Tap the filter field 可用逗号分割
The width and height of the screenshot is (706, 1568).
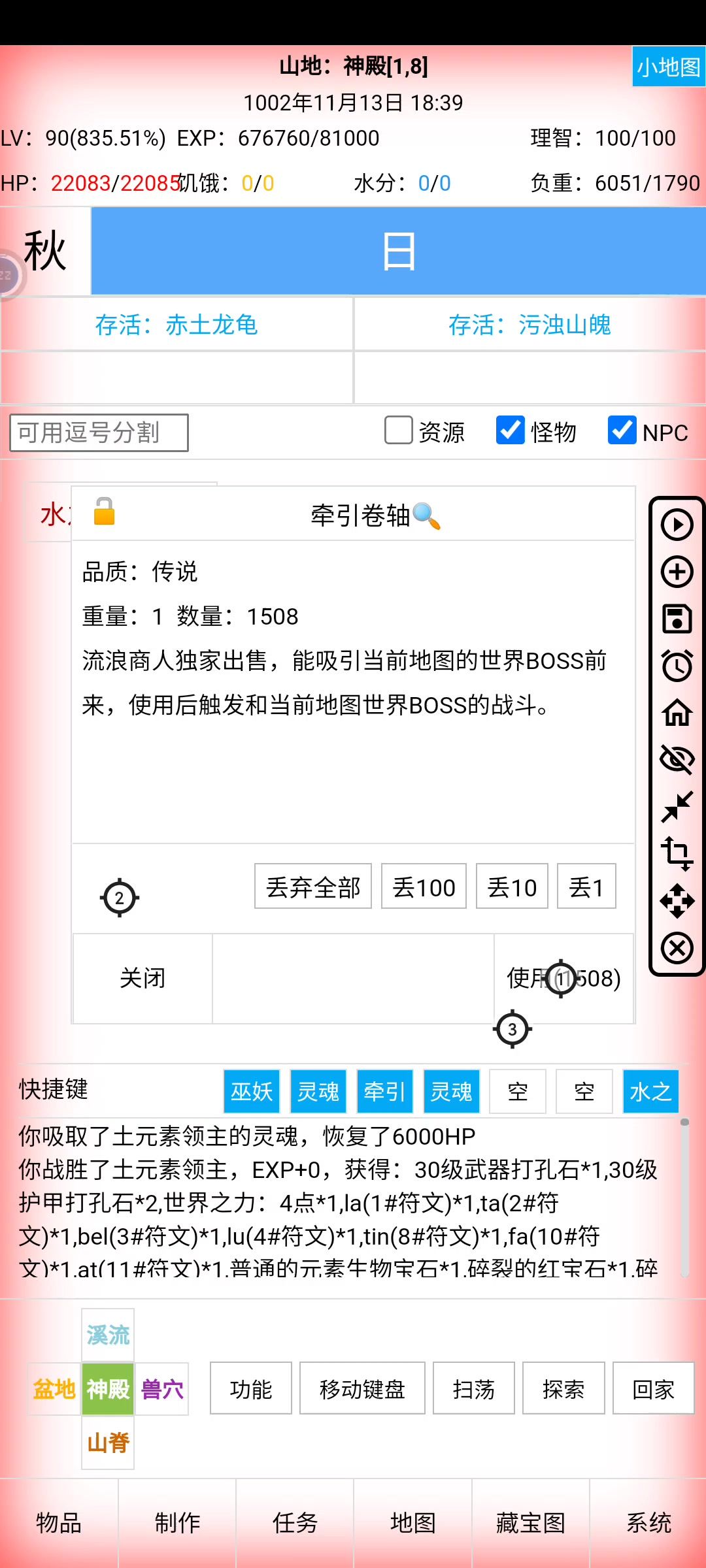99,433
